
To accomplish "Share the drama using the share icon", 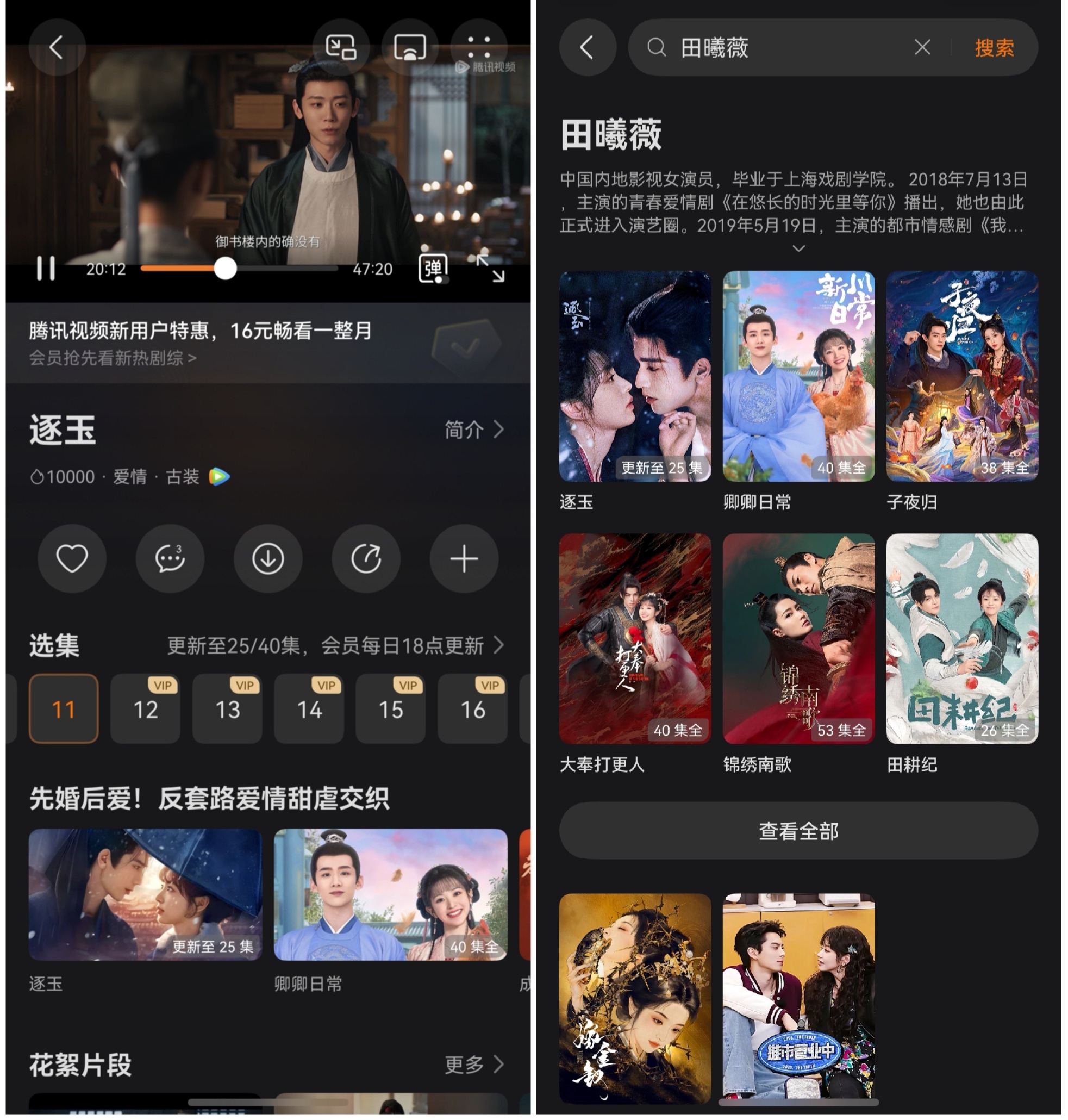I will (365, 558).
